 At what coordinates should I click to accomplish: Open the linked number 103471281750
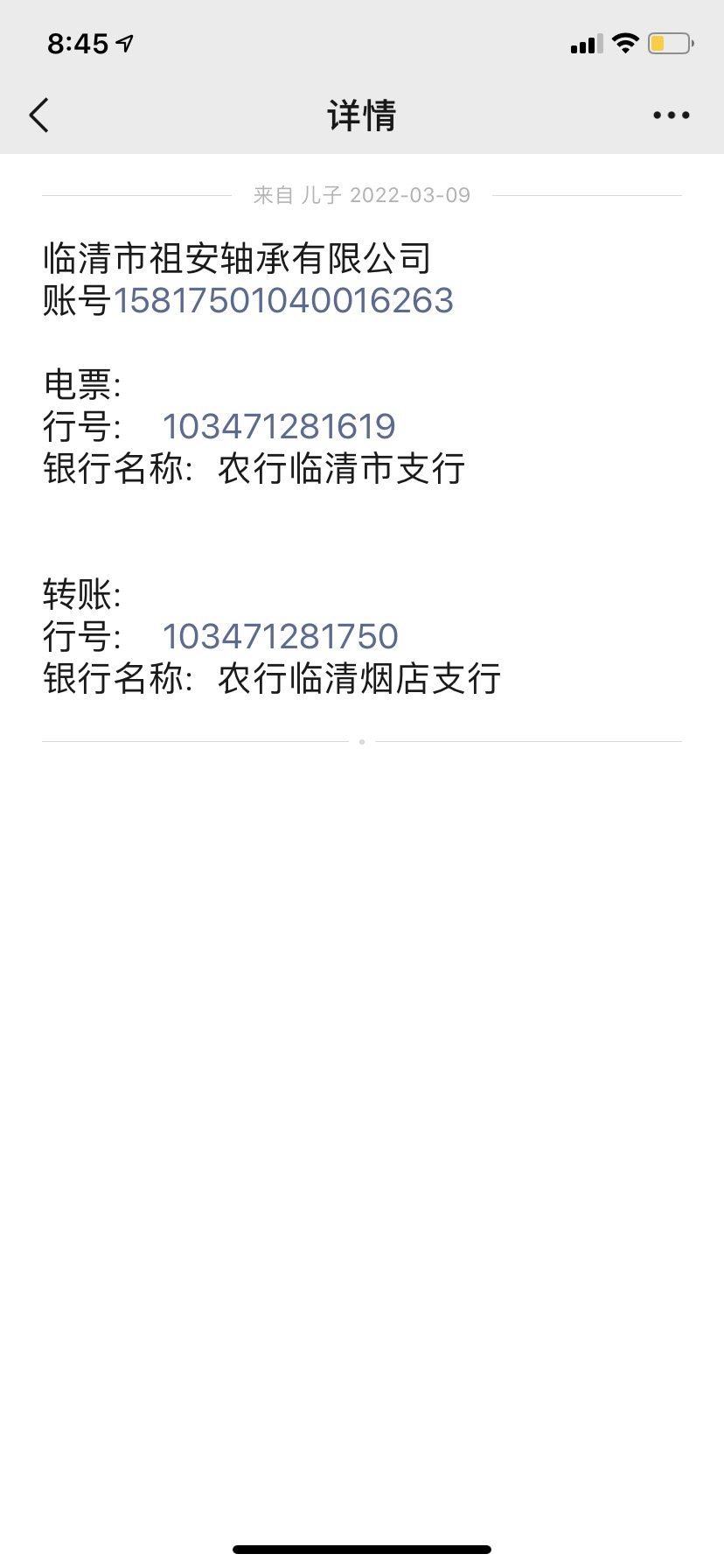pyautogui.click(x=281, y=637)
